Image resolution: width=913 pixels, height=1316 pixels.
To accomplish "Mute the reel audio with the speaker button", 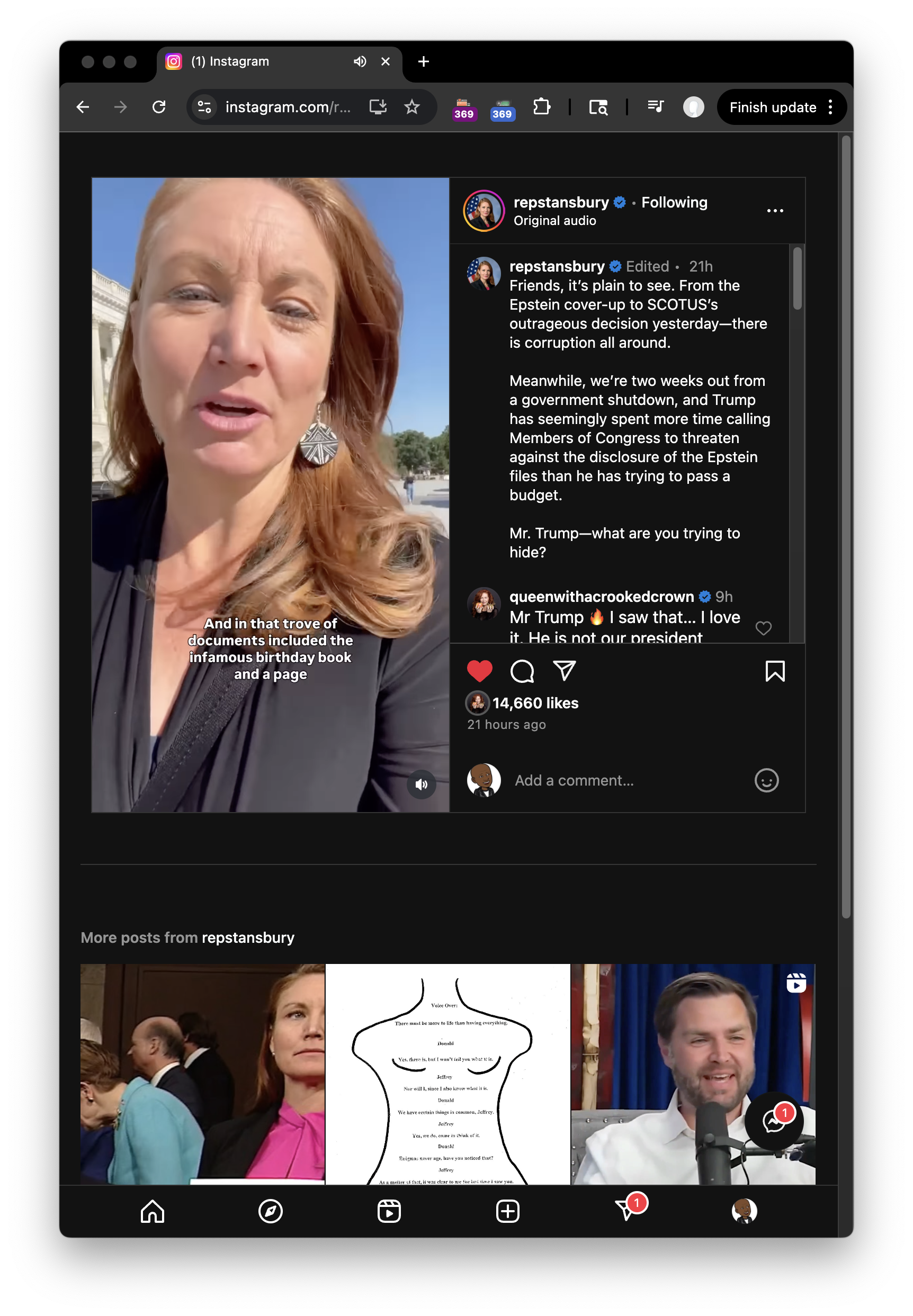I will [x=421, y=785].
